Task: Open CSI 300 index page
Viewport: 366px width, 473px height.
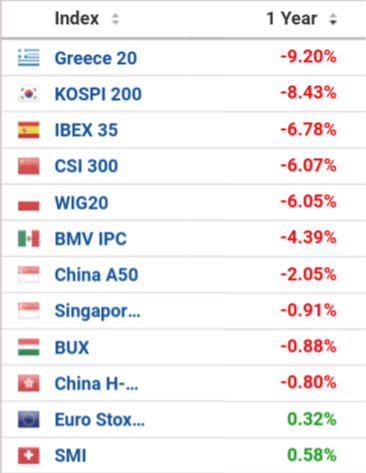Action: point(86,166)
